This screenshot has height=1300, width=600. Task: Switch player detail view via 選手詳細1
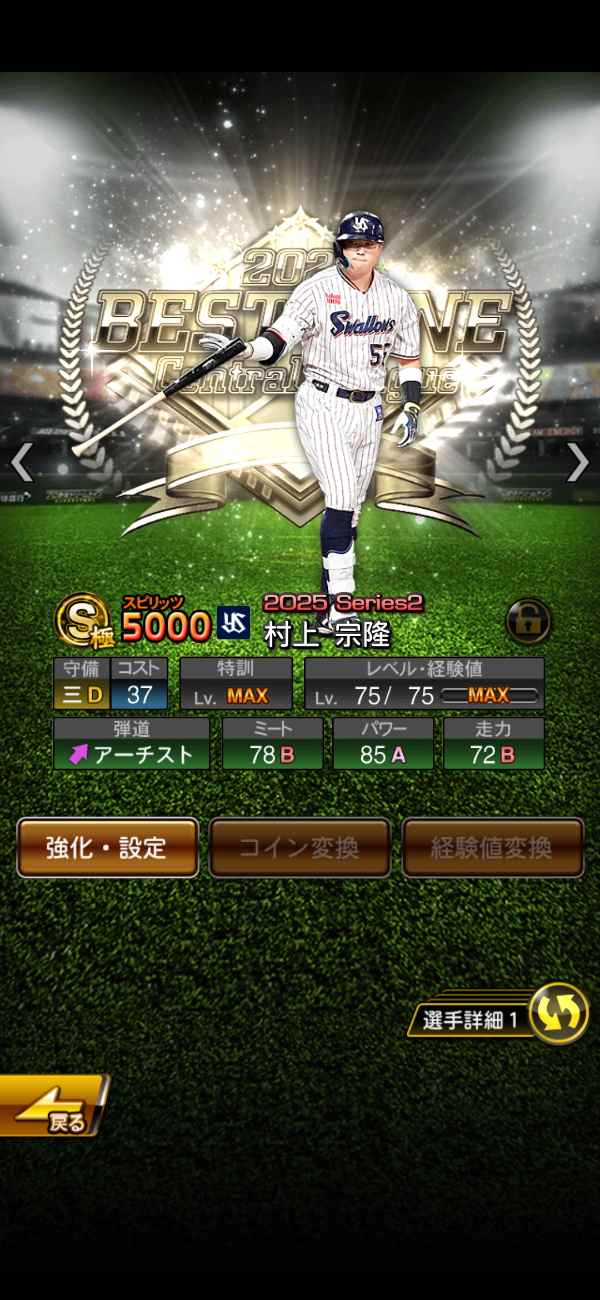pos(497,1015)
